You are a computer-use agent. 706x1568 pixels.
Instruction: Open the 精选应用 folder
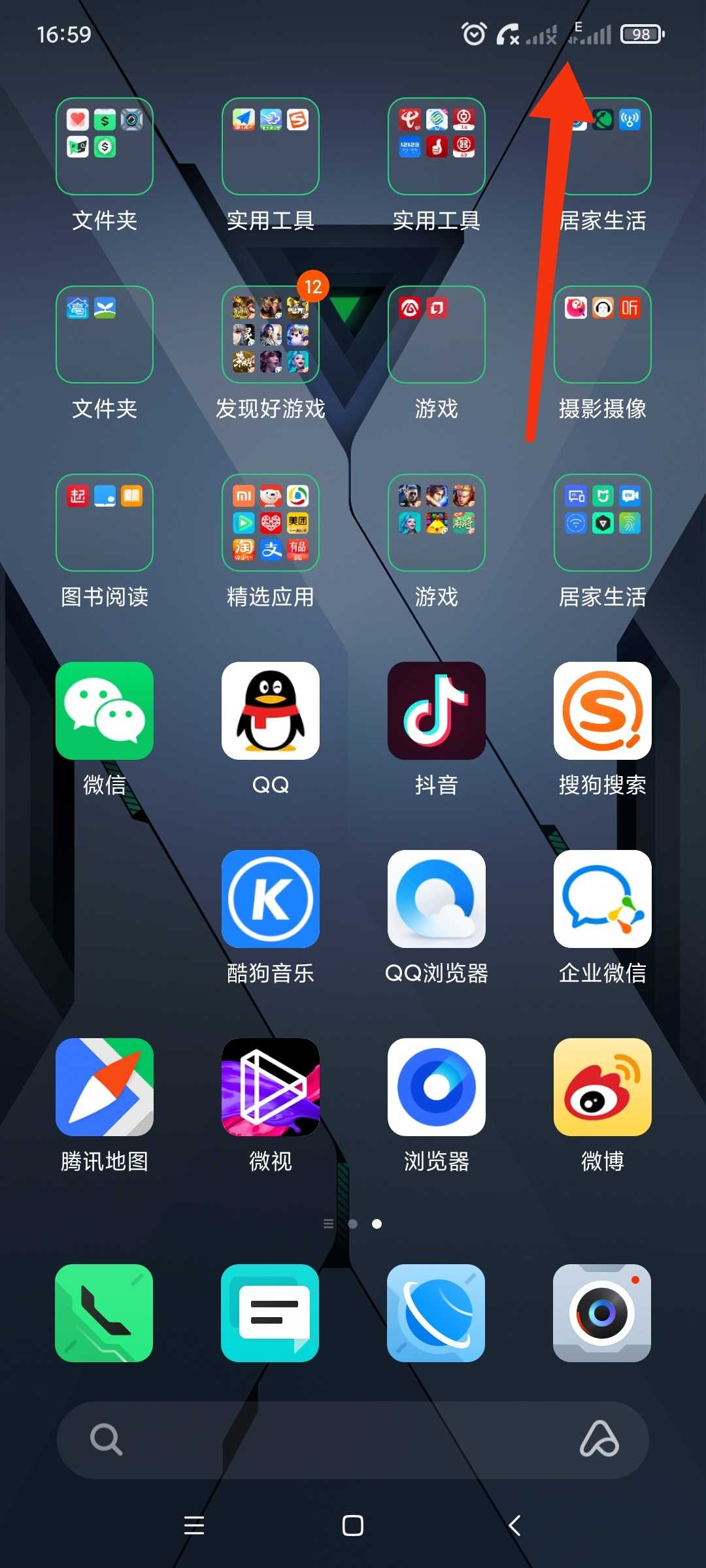(x=271, y=523)
